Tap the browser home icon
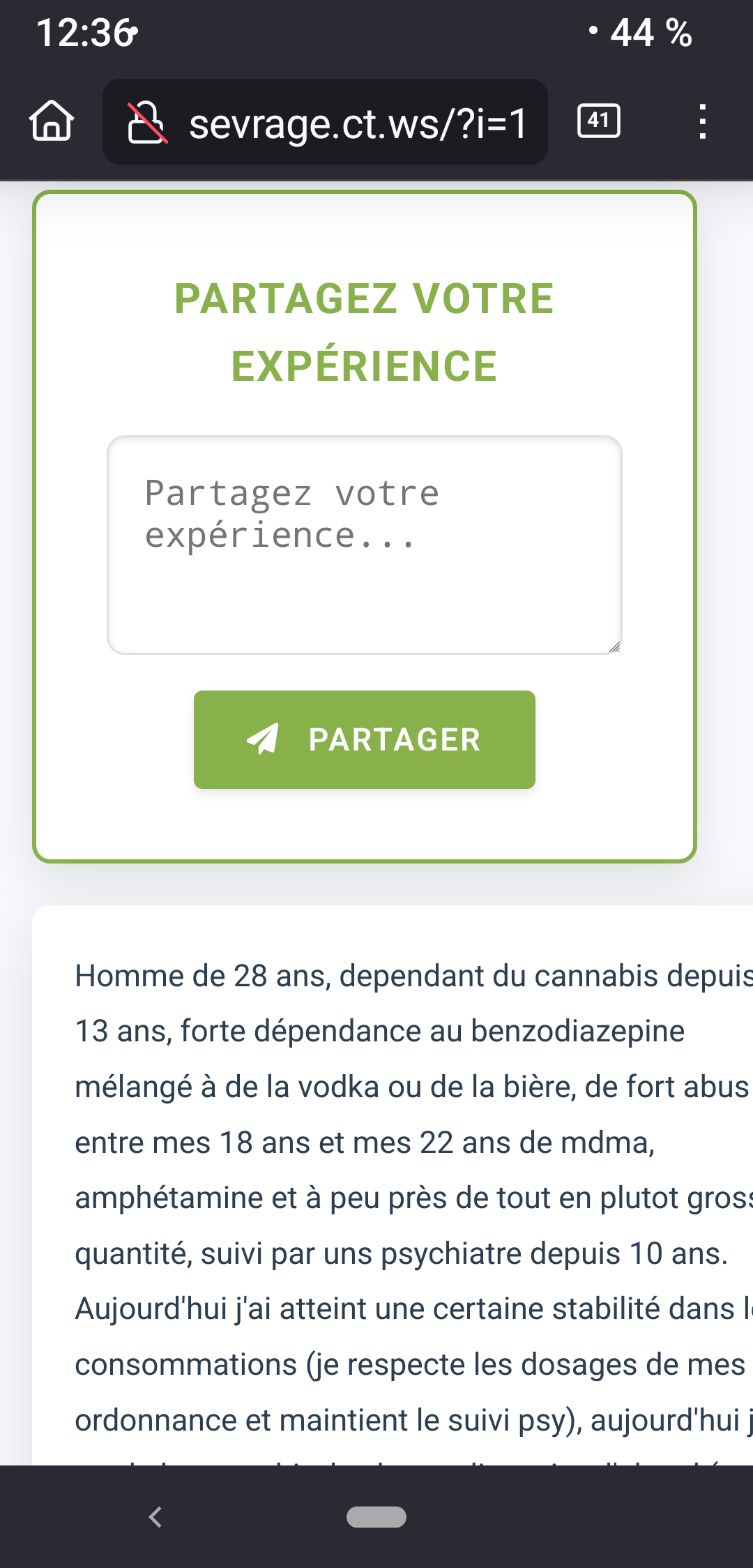This screenshot has width=753, height=1568. point(52,121)
